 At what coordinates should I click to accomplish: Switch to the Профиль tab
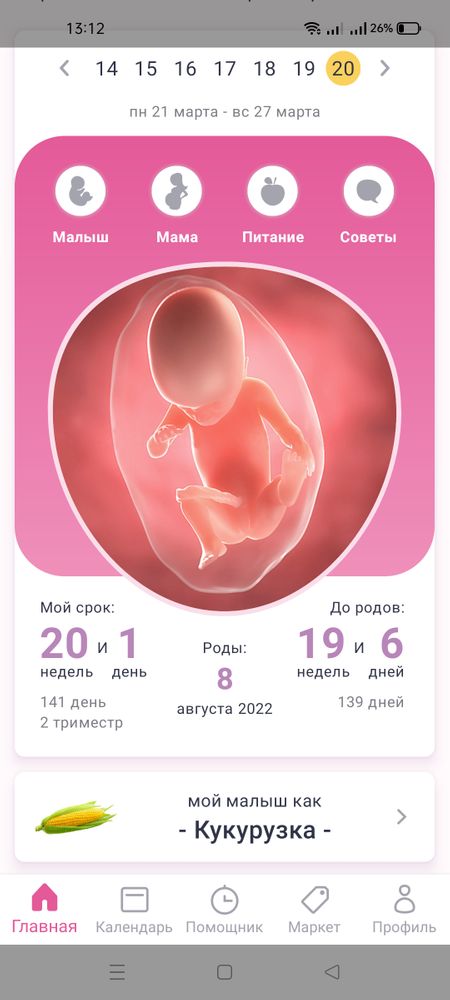(x=404, y=909)
